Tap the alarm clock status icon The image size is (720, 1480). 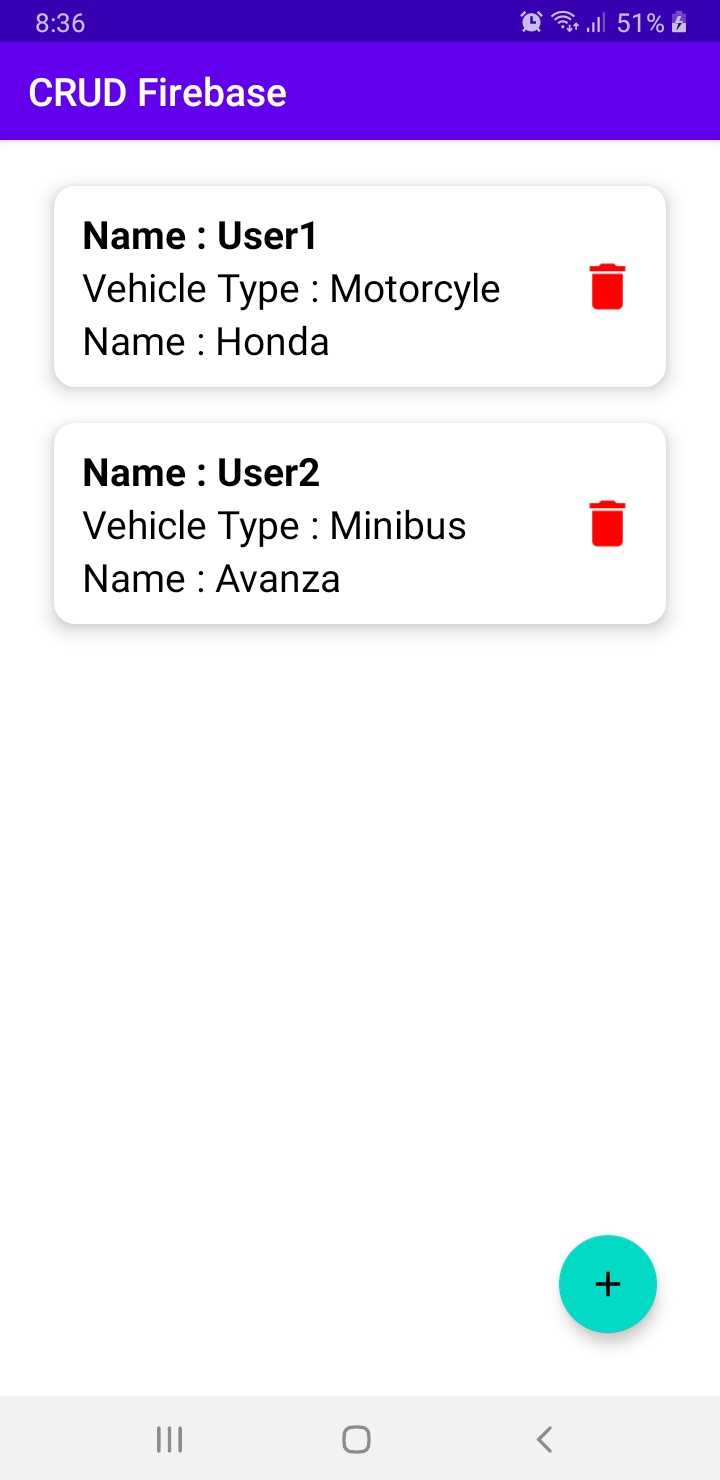pos(530,20)
